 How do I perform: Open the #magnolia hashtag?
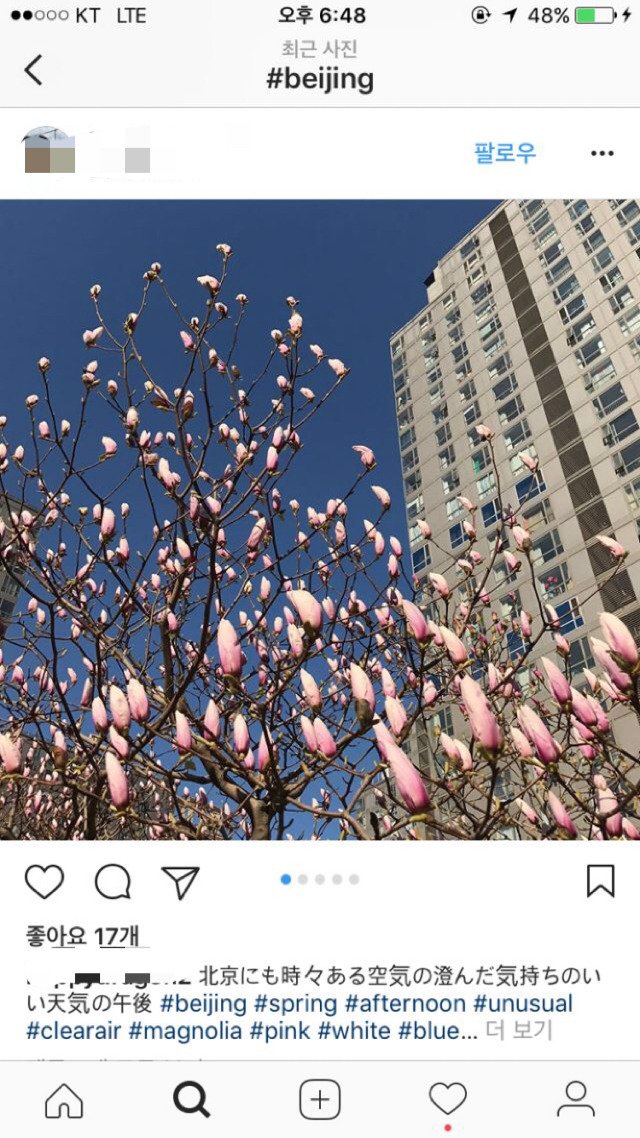click(186, 1030)
